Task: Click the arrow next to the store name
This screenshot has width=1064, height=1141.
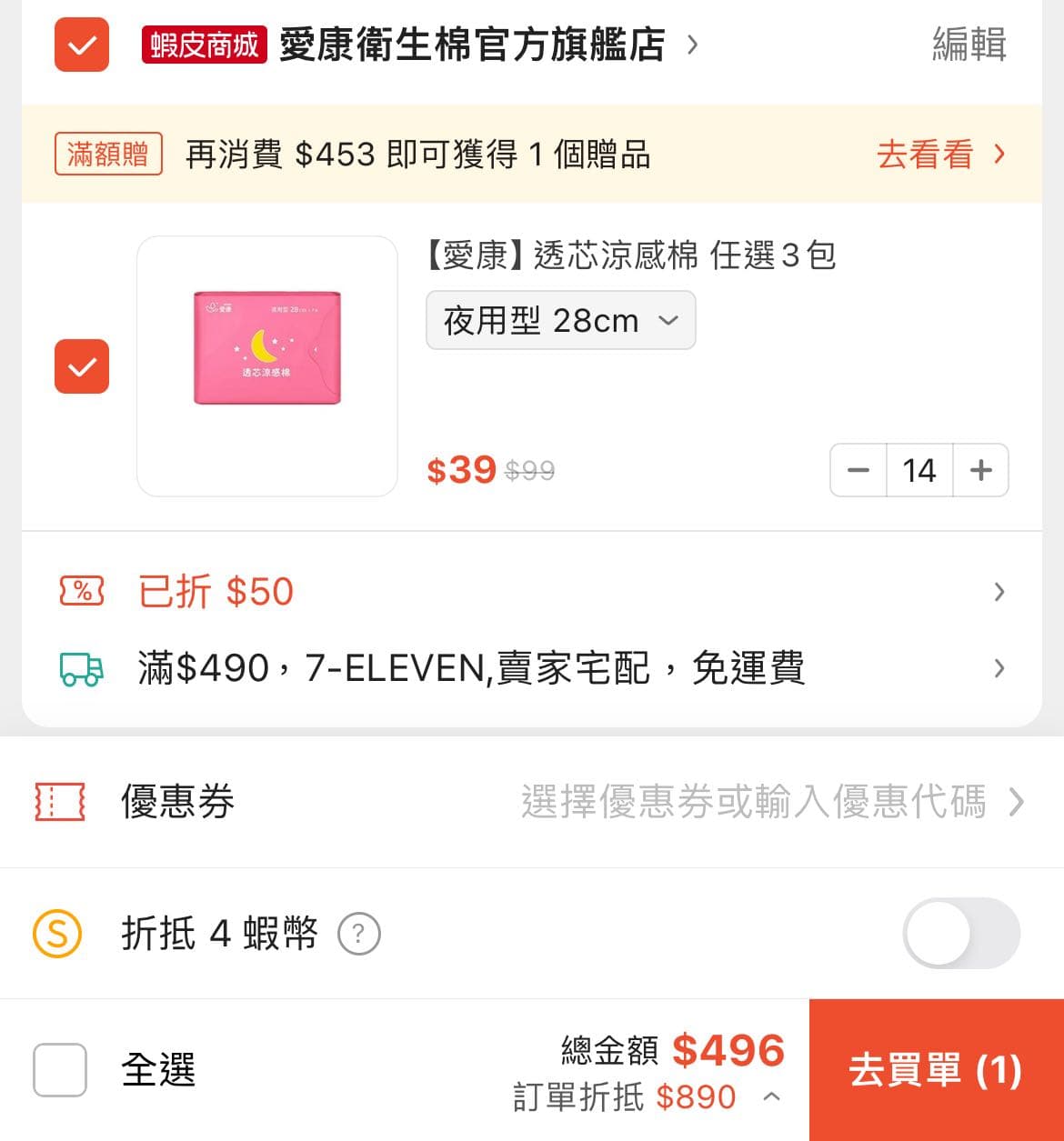Action: [x=692, y=45]
